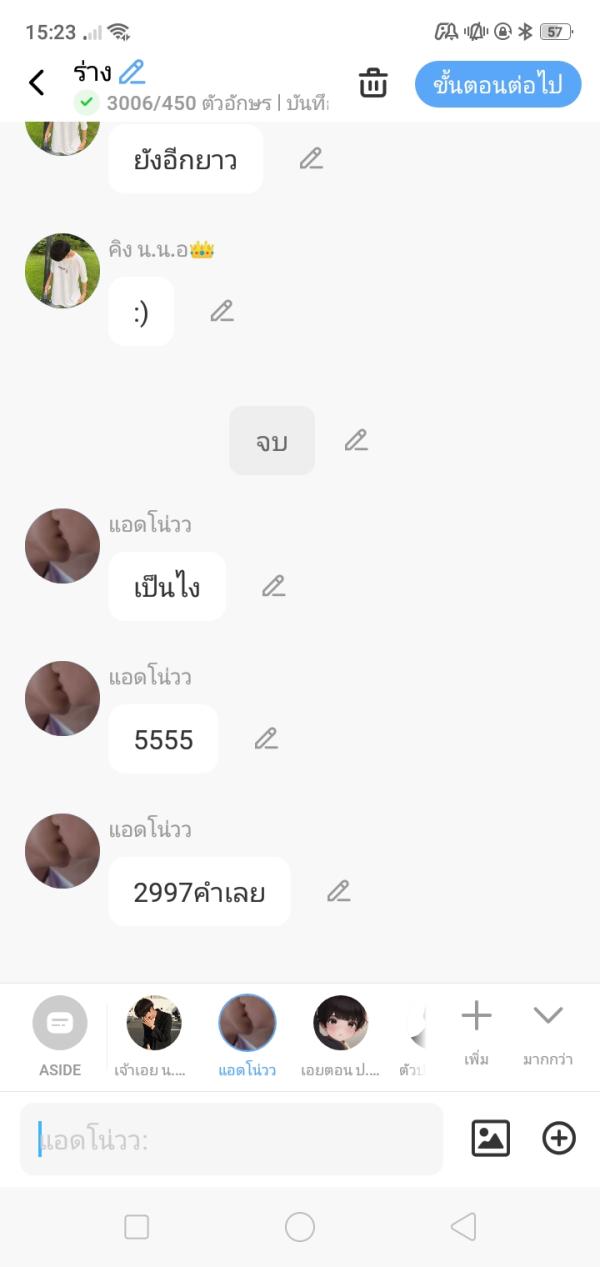Go back using the top-left arrow

[37, 83]
